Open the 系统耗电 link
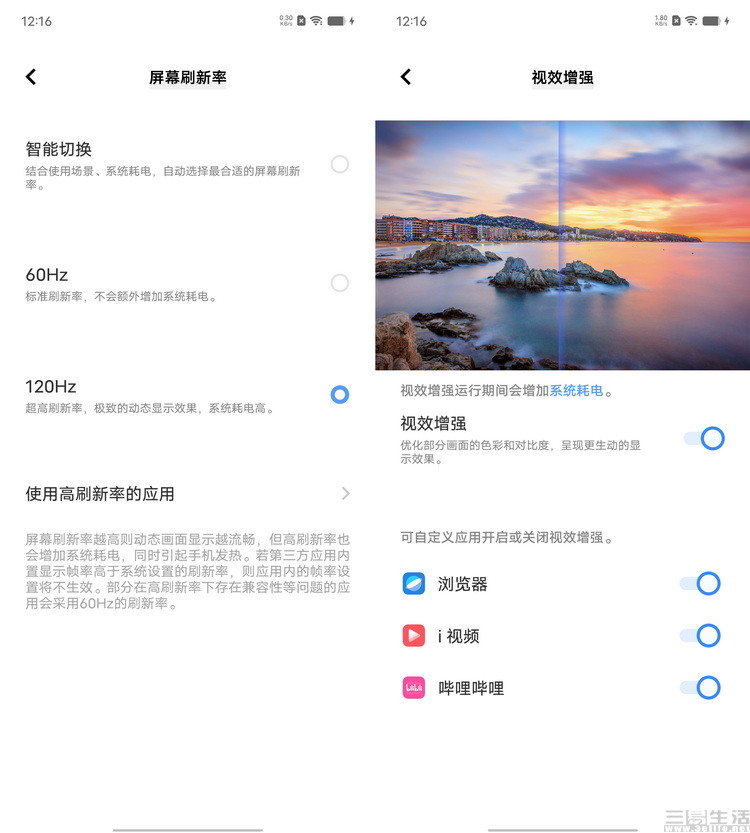The height and width of the screenshot is (833, 750). pyautogui.click(x=576, y=391)
